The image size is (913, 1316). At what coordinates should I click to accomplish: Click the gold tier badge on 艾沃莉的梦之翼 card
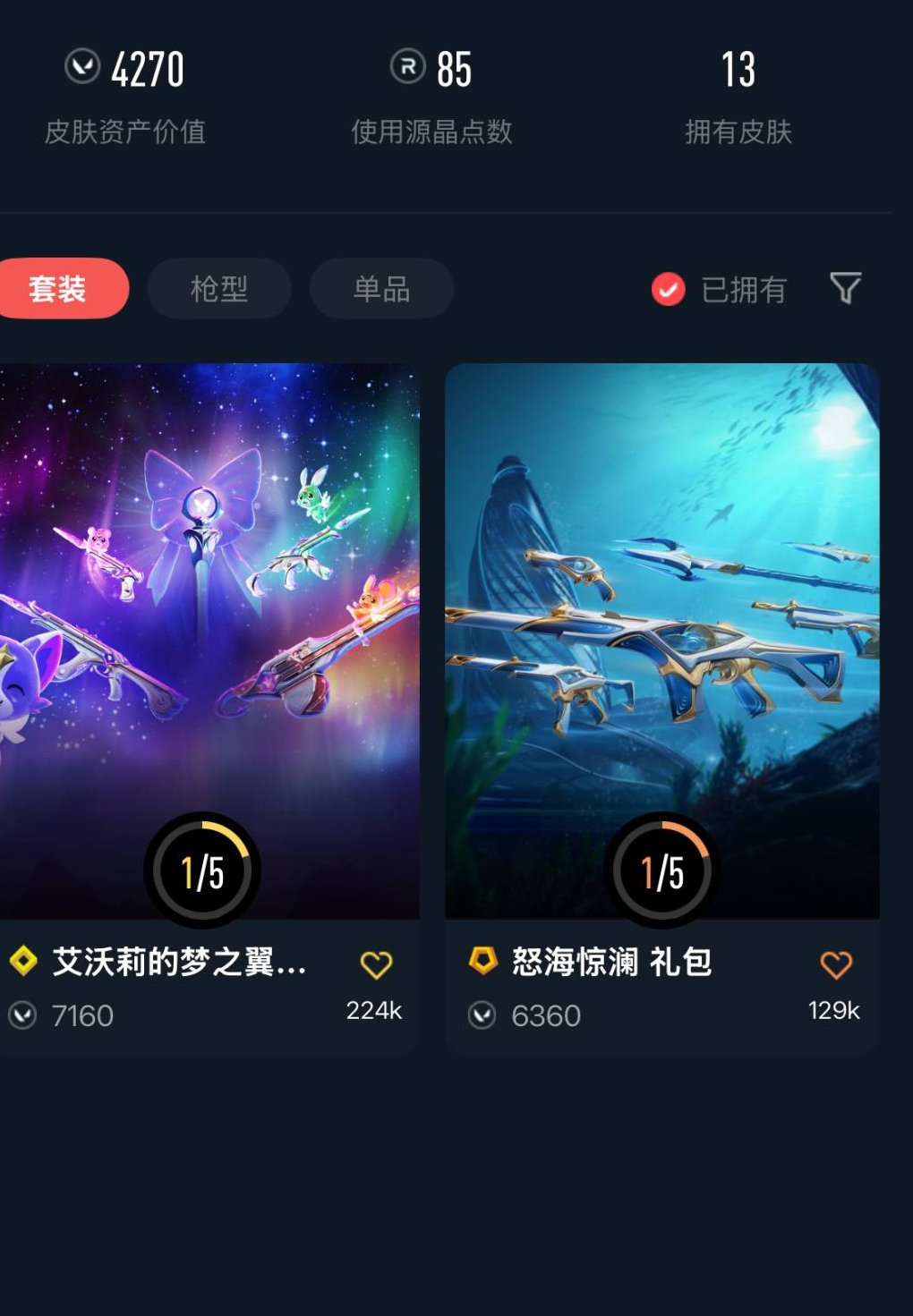(x=22, y=963)
